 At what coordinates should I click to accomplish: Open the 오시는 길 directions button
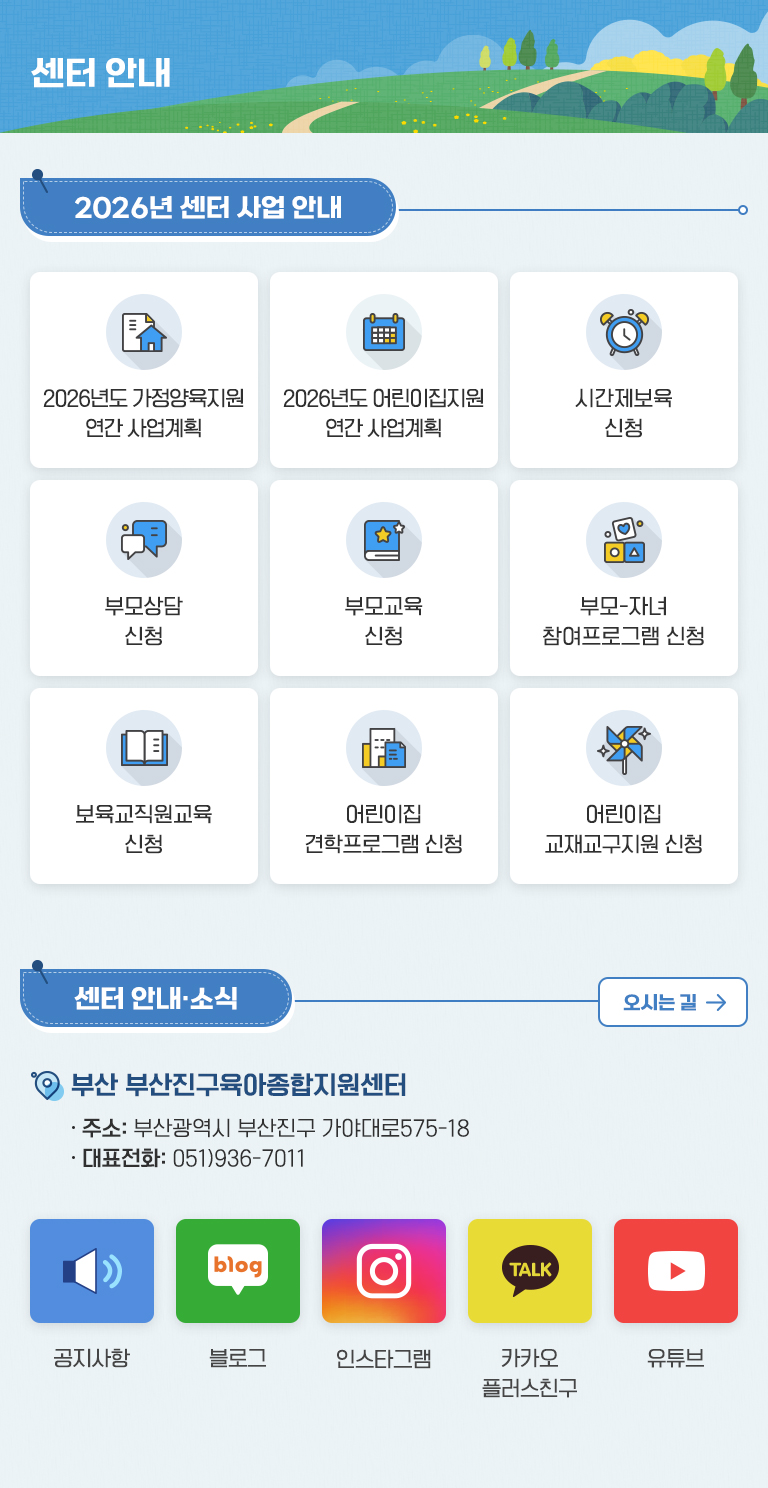[x=673, y=1002]
